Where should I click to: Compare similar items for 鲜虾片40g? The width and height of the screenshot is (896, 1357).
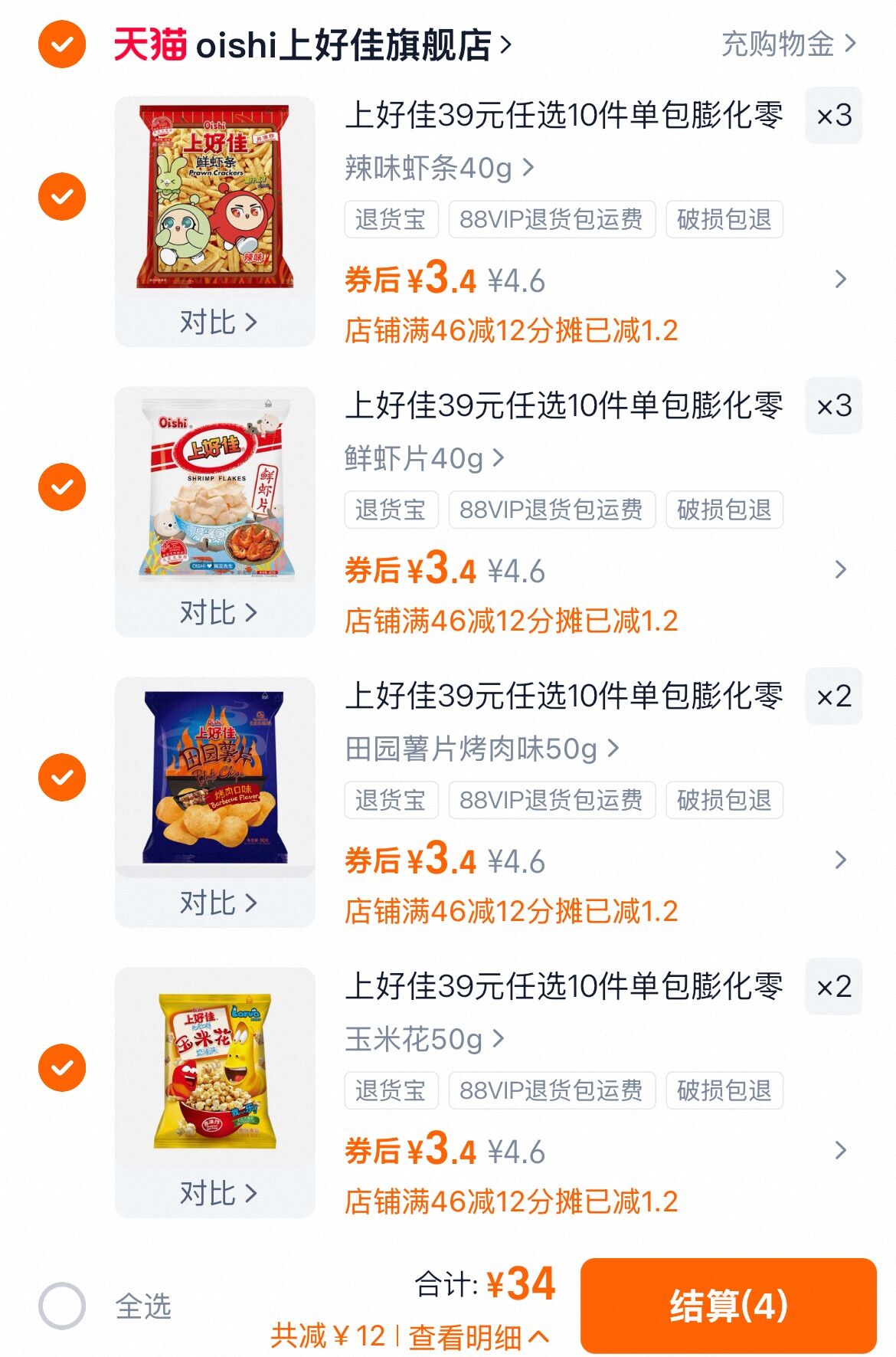pyautogui.click(x=217, y=613)
